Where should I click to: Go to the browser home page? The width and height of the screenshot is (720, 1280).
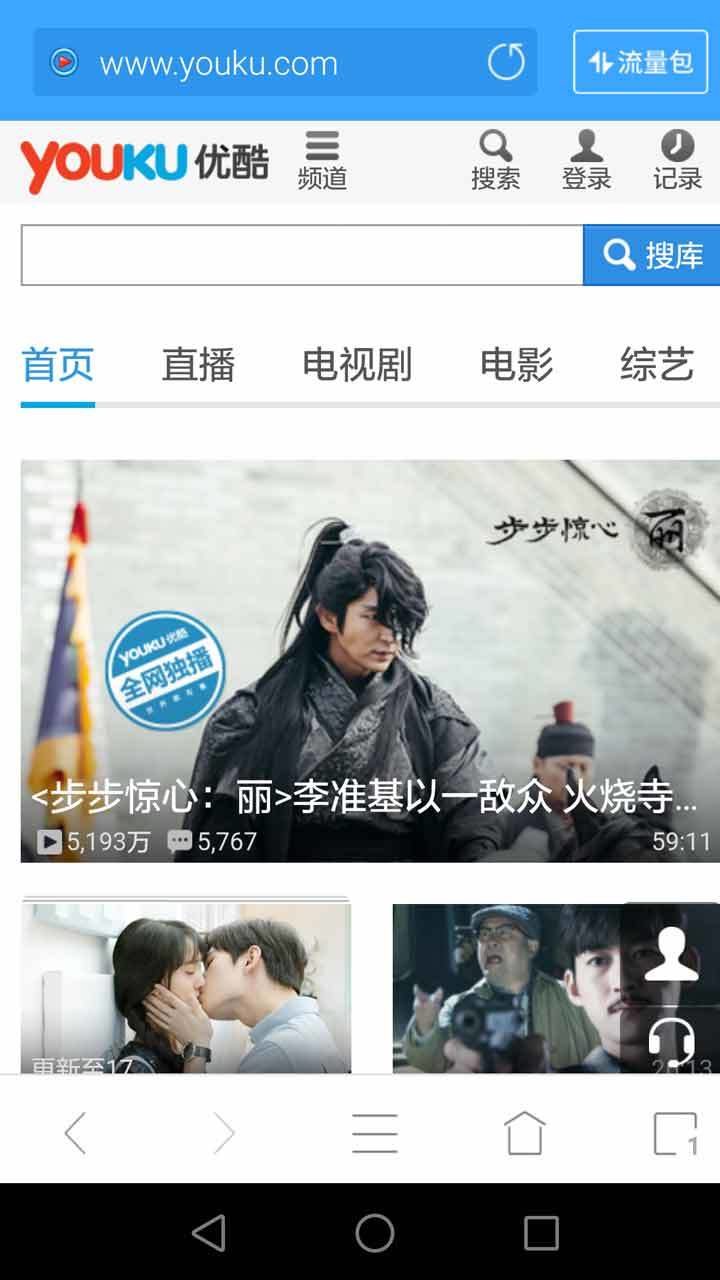(x=525, y=1133)
